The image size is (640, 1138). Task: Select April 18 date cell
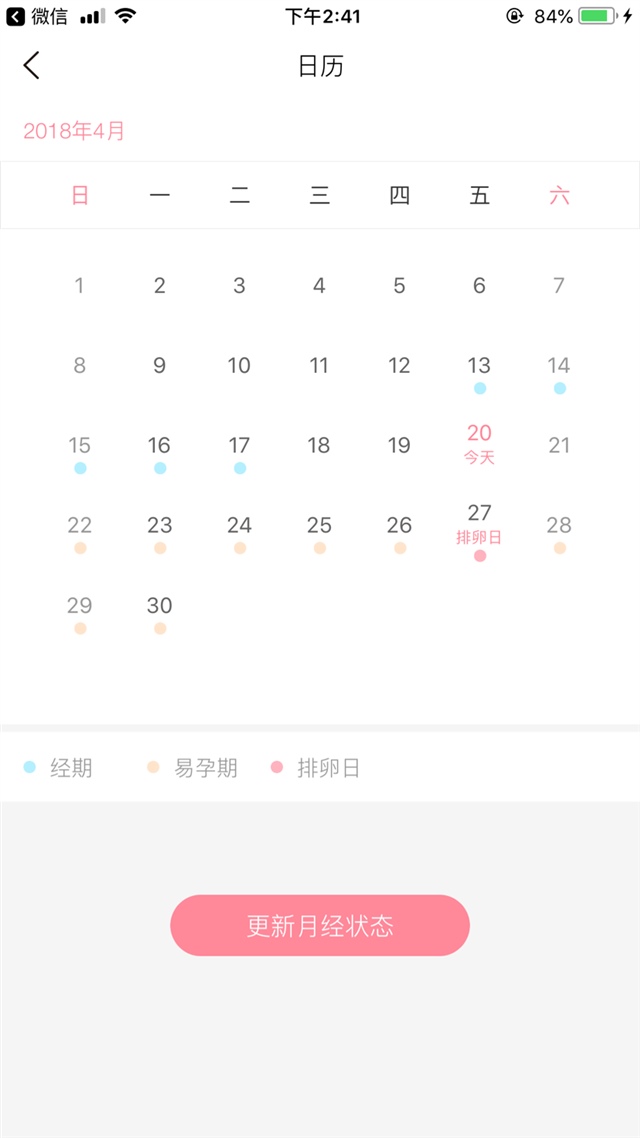pos(319,446)
